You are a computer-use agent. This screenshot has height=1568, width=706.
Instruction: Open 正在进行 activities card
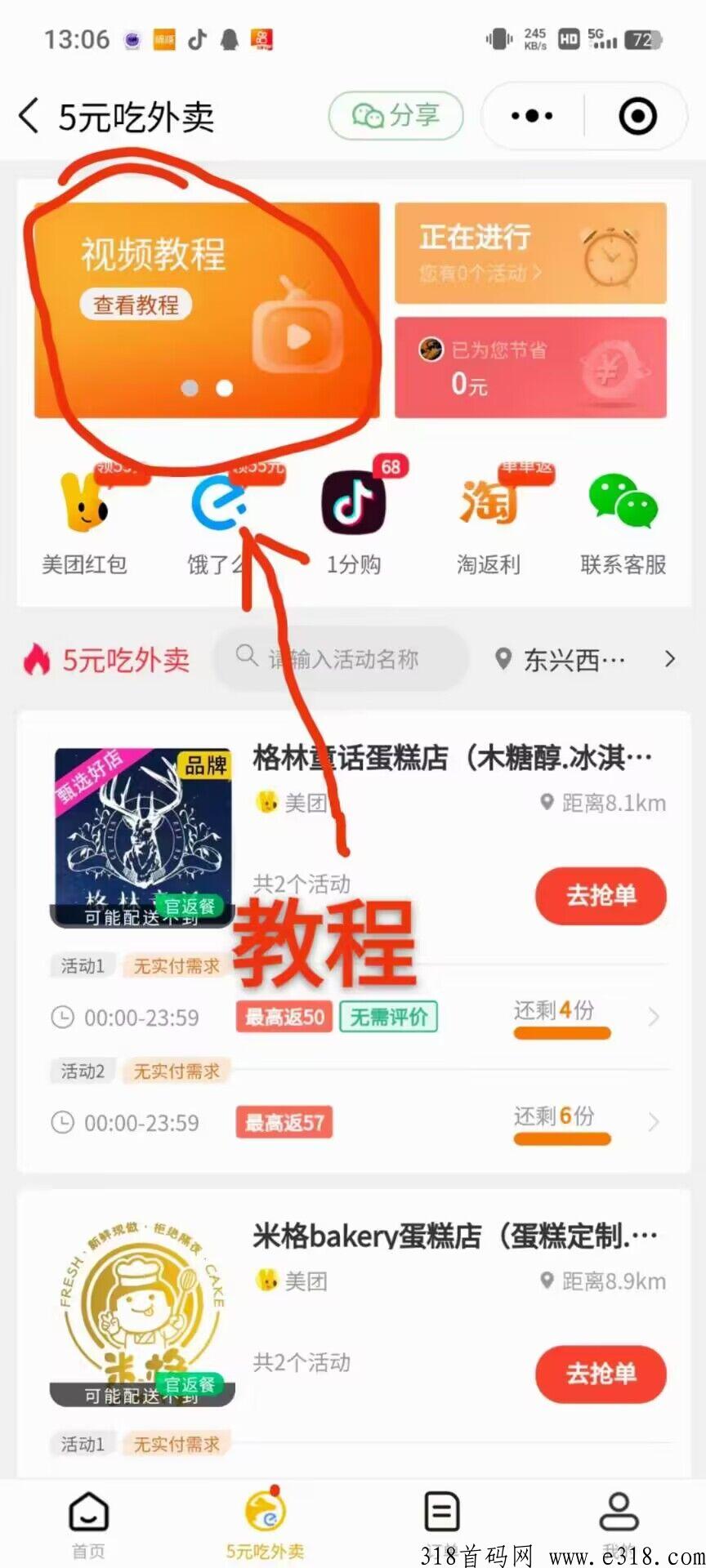530,253
